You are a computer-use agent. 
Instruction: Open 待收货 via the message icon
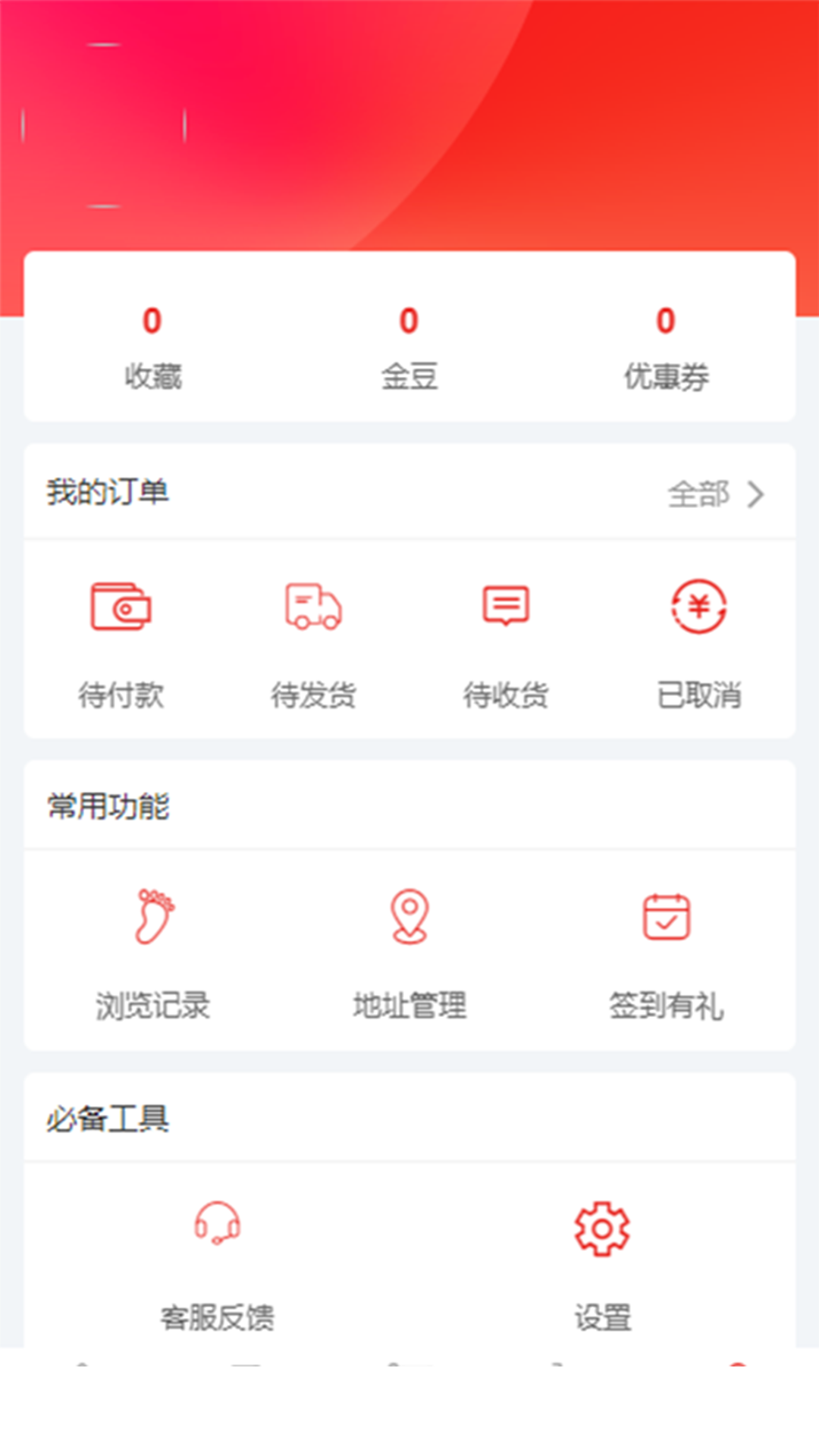[x=506, y=605]
